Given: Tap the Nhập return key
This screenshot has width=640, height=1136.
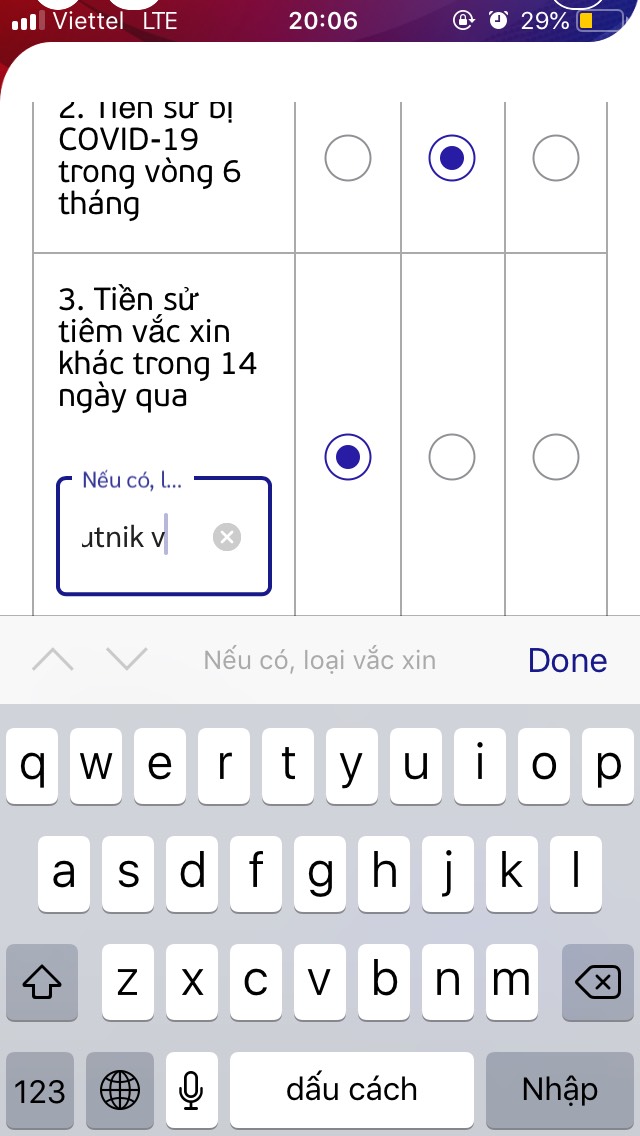Looking at the screenshot, I should click(559, 1089).
